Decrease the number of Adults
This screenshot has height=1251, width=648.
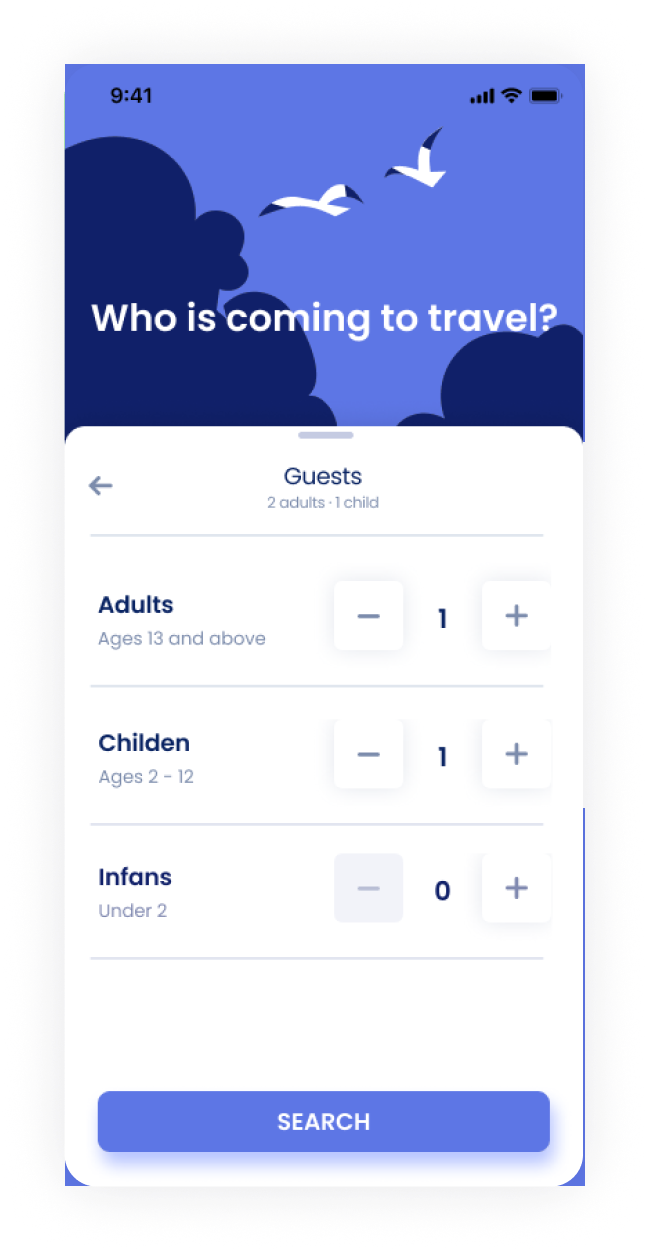pos(369,616)
